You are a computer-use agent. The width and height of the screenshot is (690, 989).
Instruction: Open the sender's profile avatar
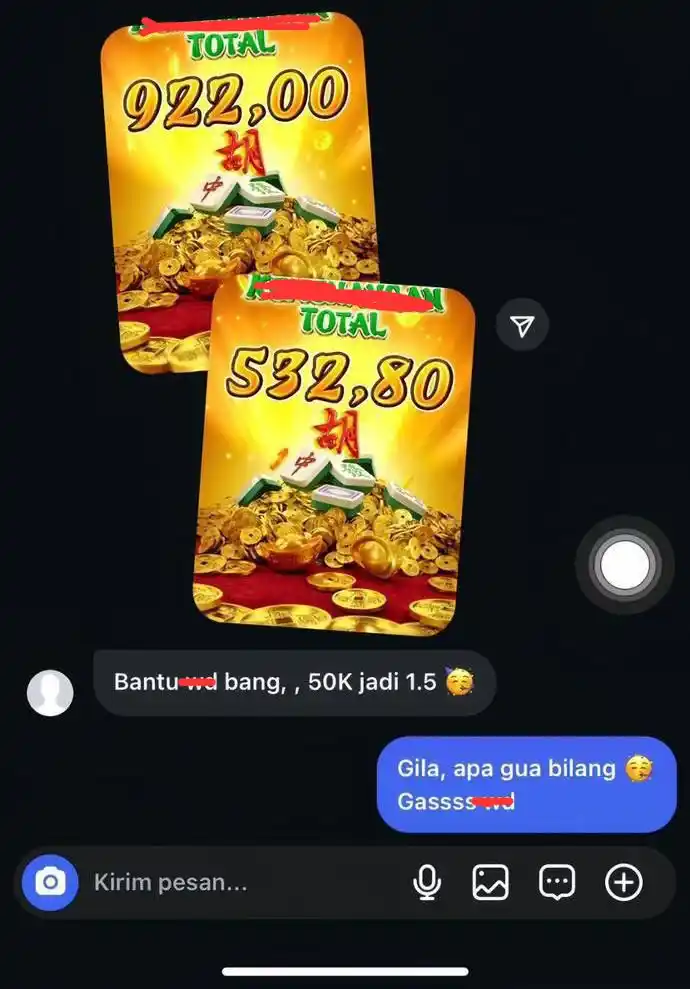[50, 692]
